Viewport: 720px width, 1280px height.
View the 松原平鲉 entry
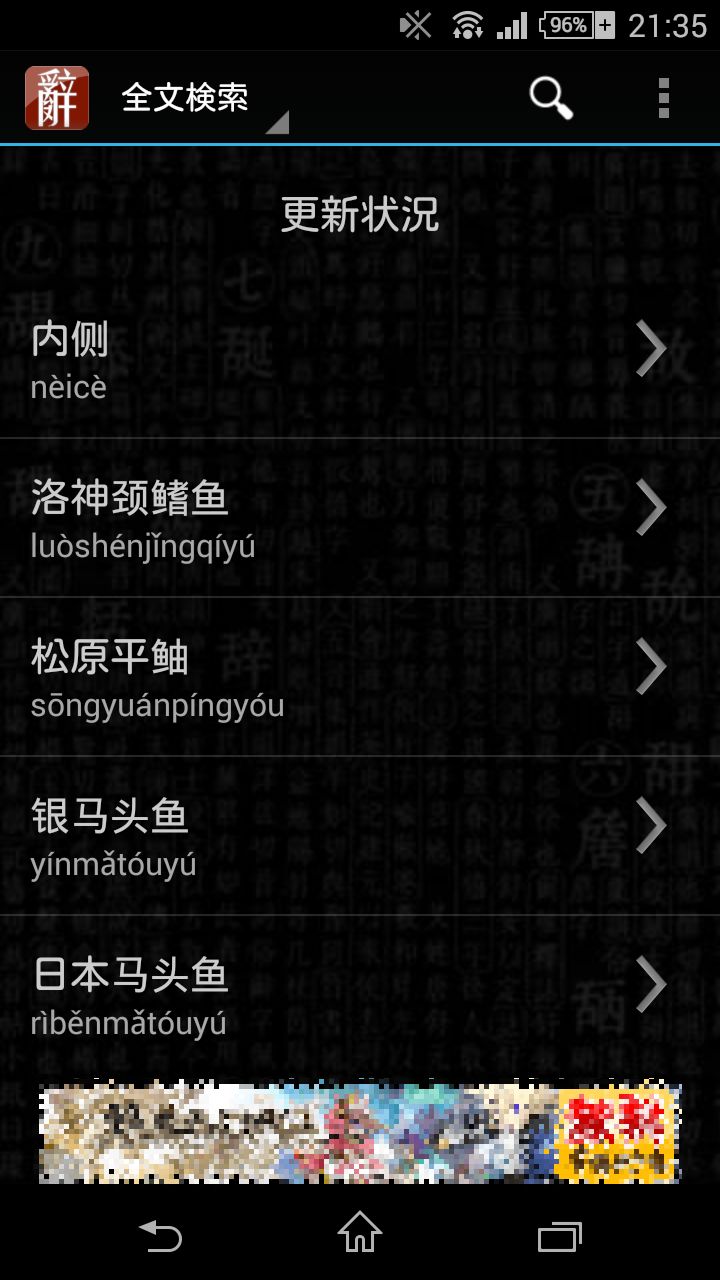coord(360,677)
